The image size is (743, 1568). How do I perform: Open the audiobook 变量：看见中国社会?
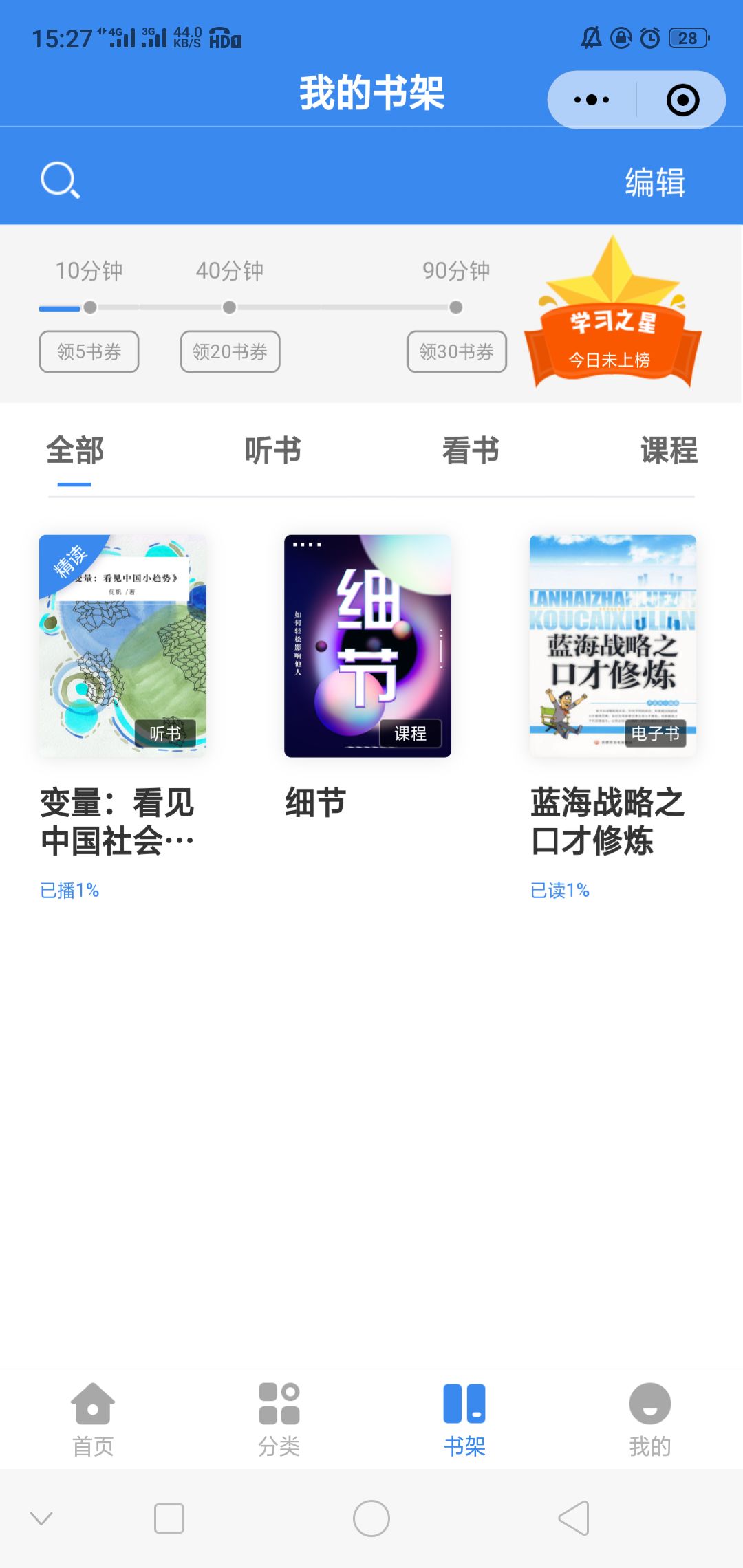point(122,646)
